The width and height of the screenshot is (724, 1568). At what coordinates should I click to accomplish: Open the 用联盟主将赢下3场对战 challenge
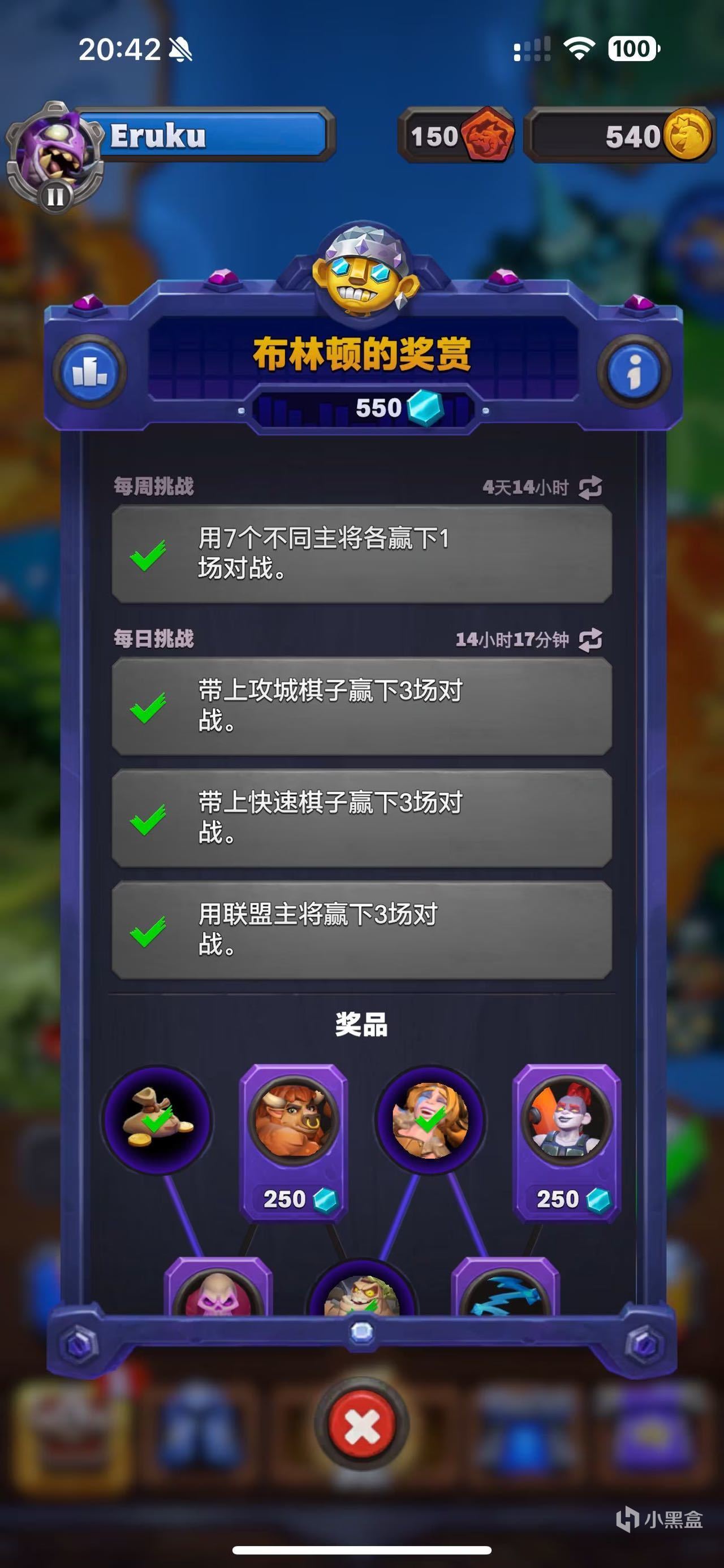(361, 930)
